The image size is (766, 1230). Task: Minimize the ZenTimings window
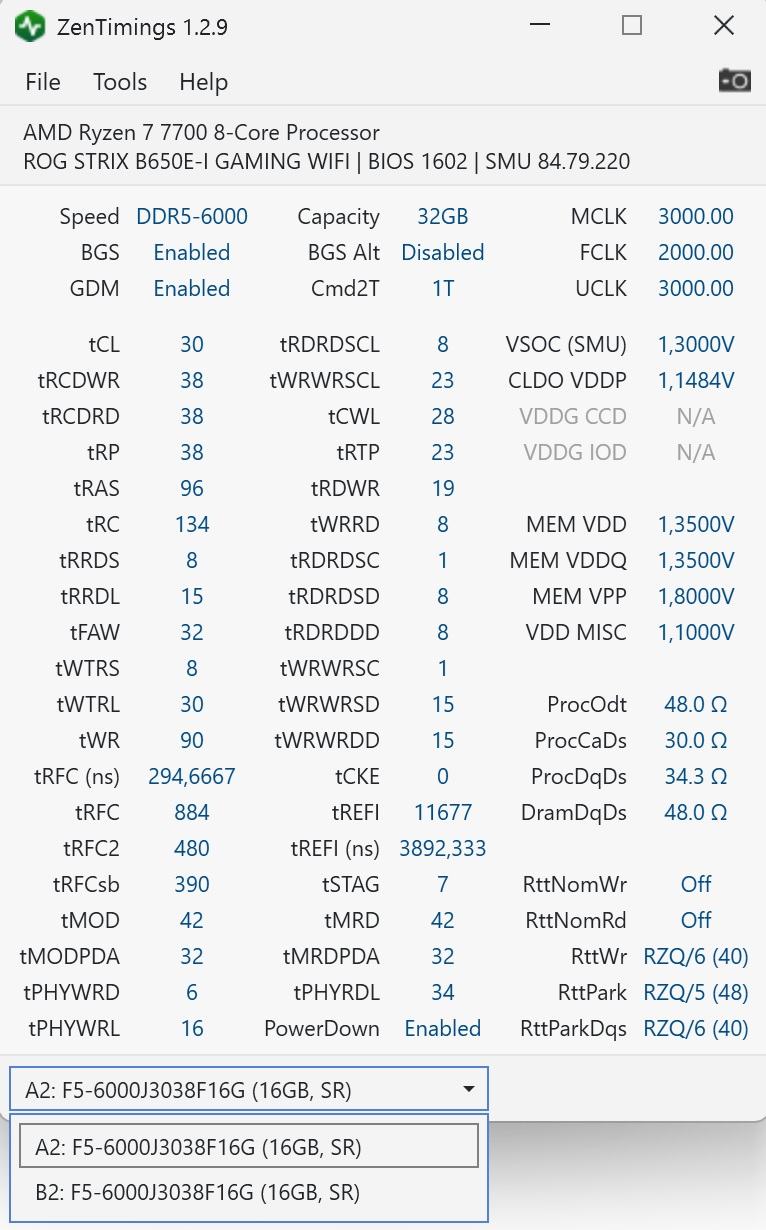pyautogui.click(x=540, y=26)
